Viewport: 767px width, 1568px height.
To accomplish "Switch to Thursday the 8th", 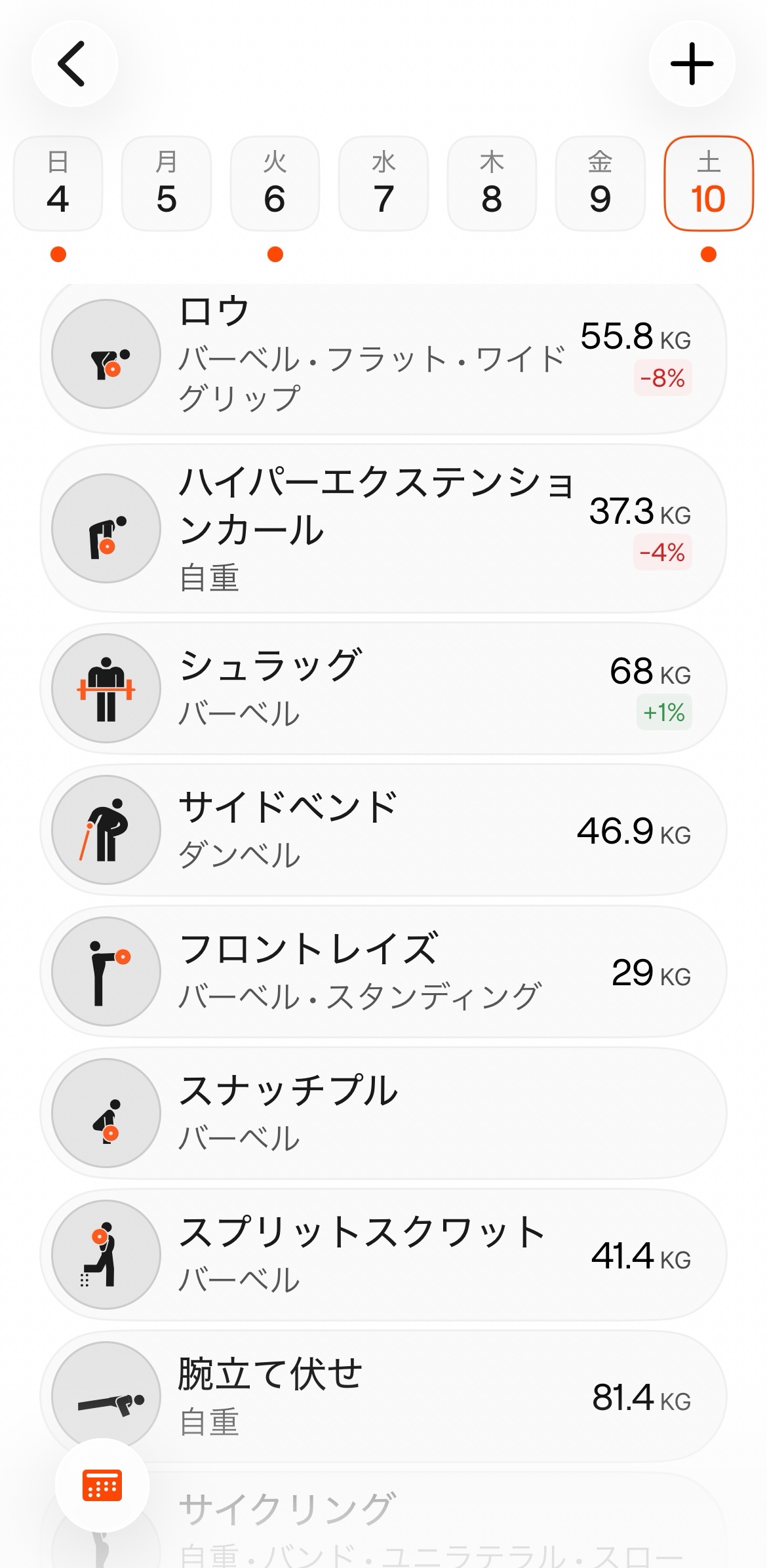I will [492, 184].
